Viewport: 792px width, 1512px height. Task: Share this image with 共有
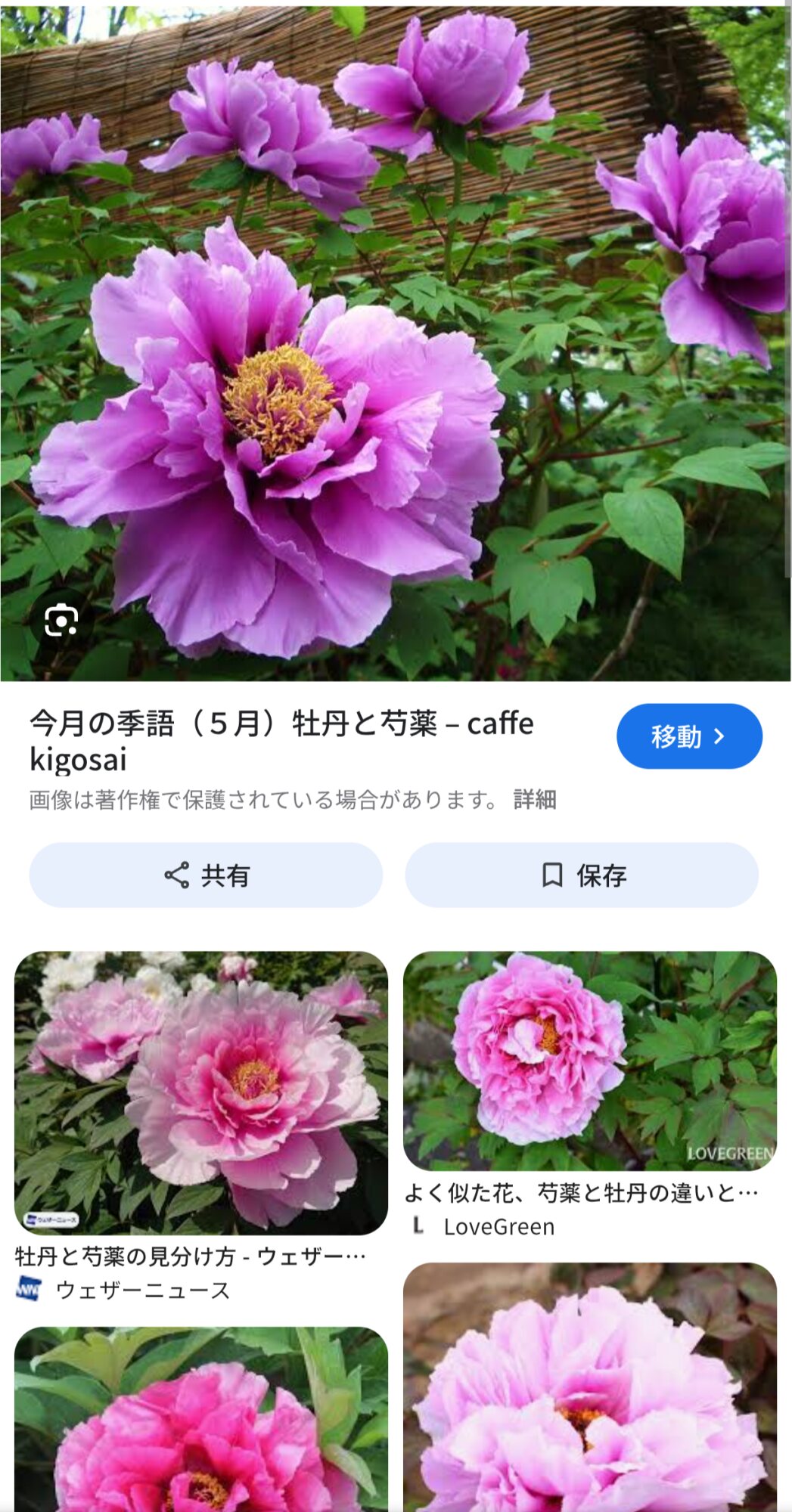[206, 875]
